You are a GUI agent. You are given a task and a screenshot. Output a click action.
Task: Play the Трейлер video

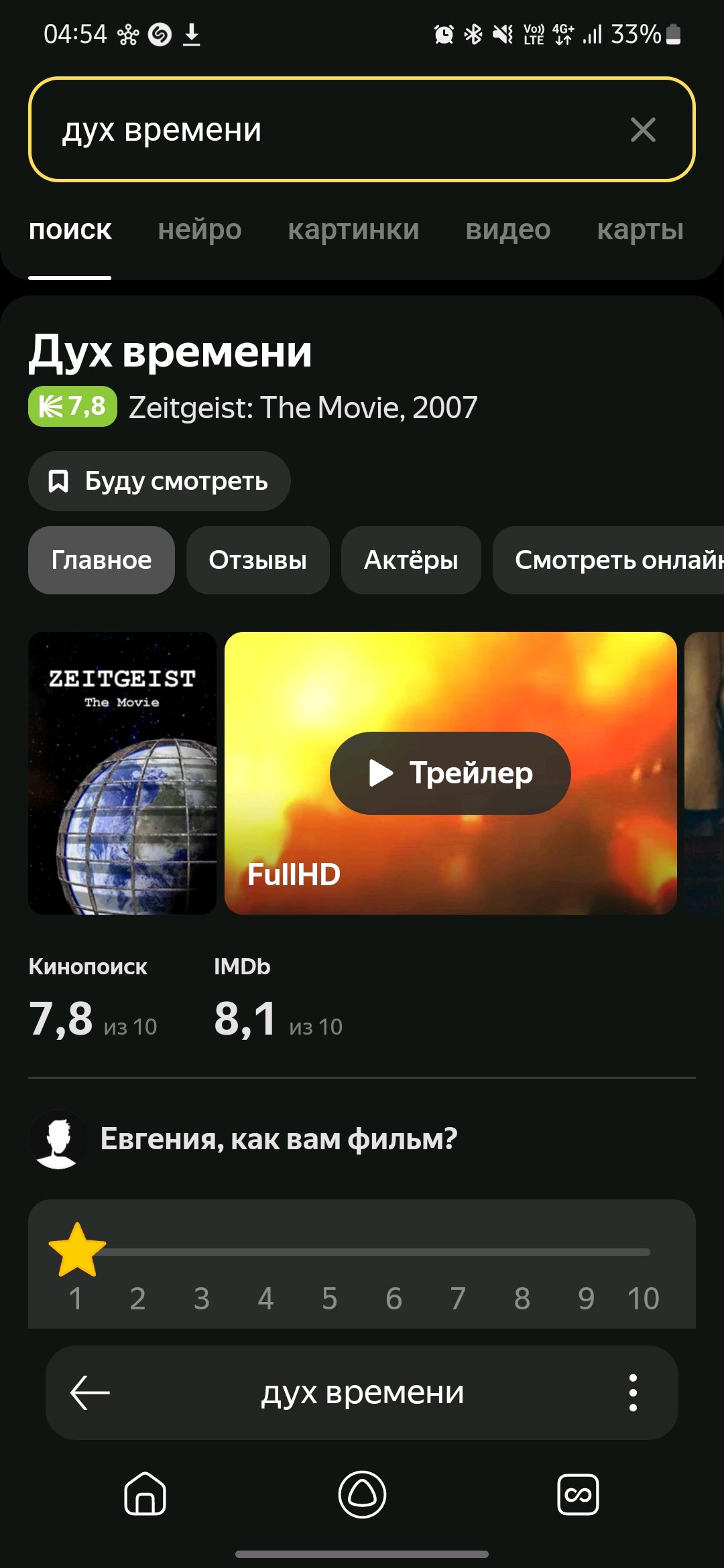pos(450,773)
